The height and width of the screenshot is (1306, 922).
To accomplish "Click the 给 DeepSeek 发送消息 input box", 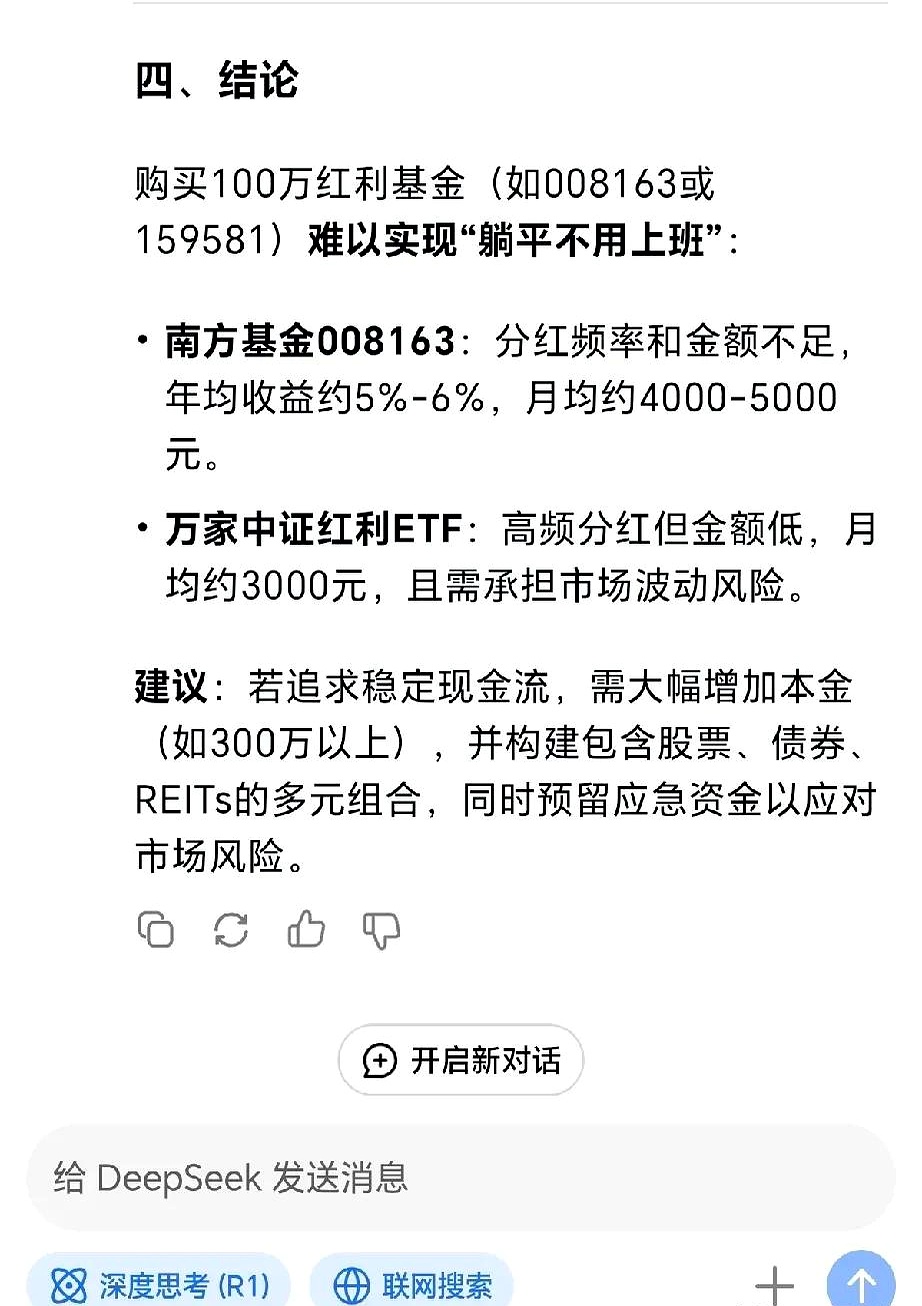I will [460, 1178].
